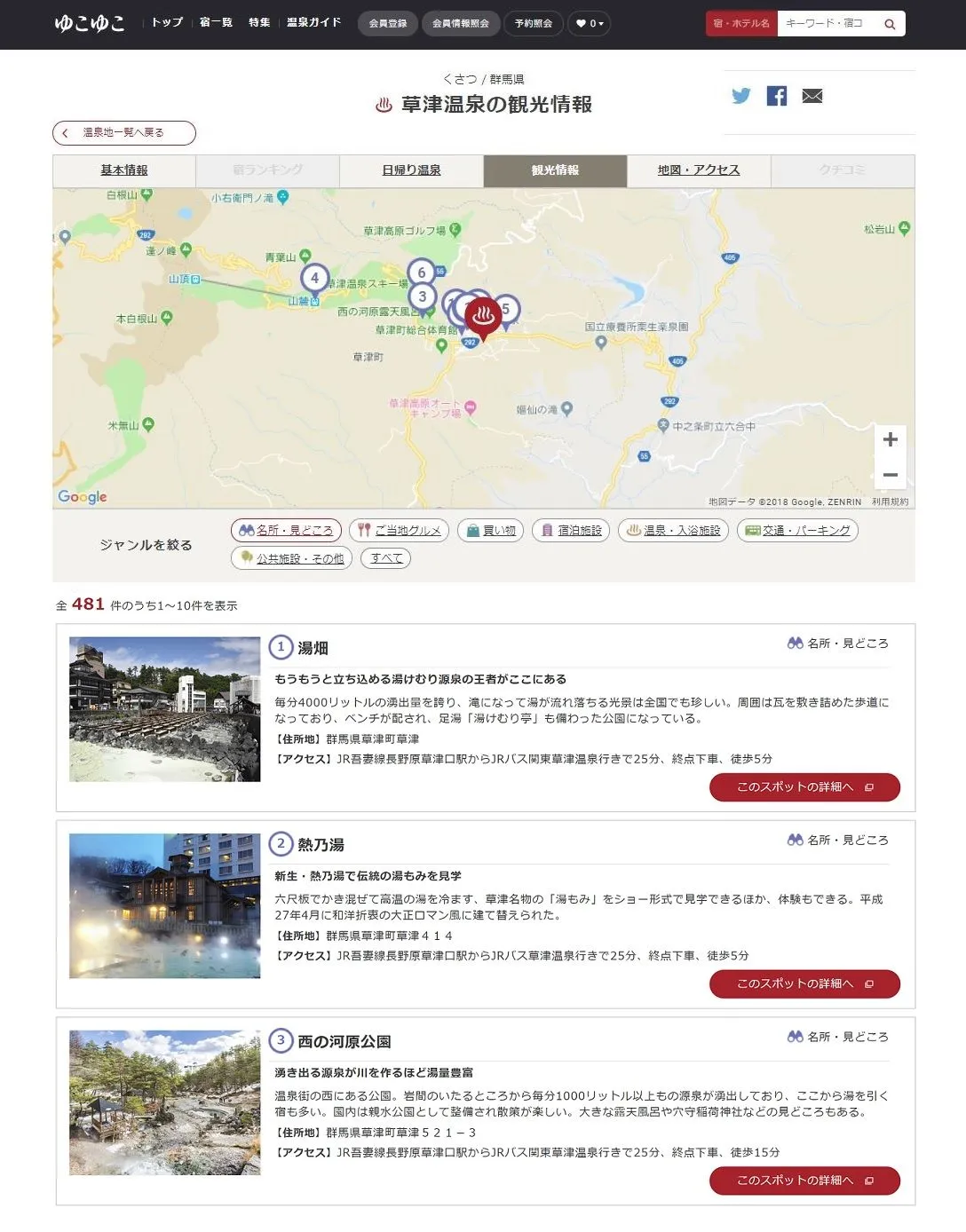Switch to the 日帰り温泉 tab

coord(411,170)
